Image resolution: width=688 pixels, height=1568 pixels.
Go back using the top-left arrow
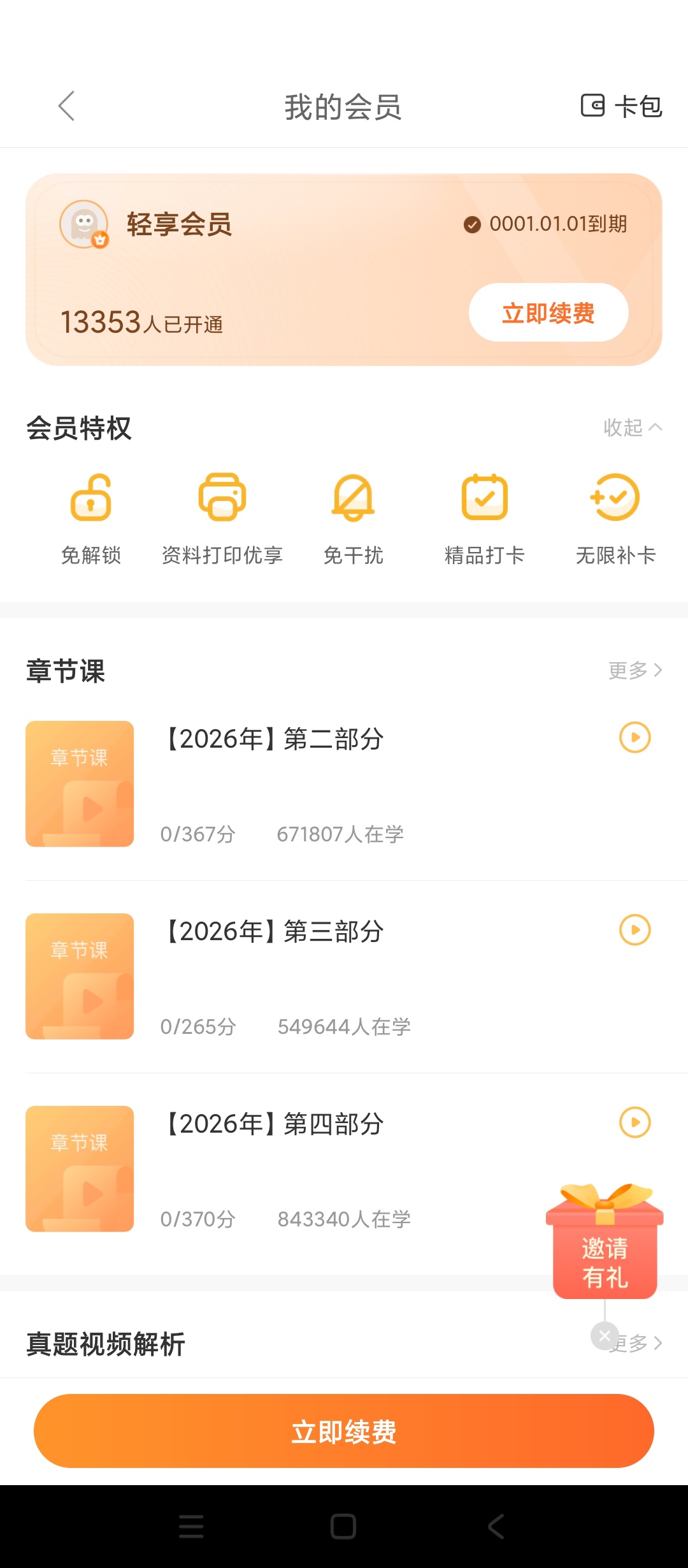pos(66,106)
